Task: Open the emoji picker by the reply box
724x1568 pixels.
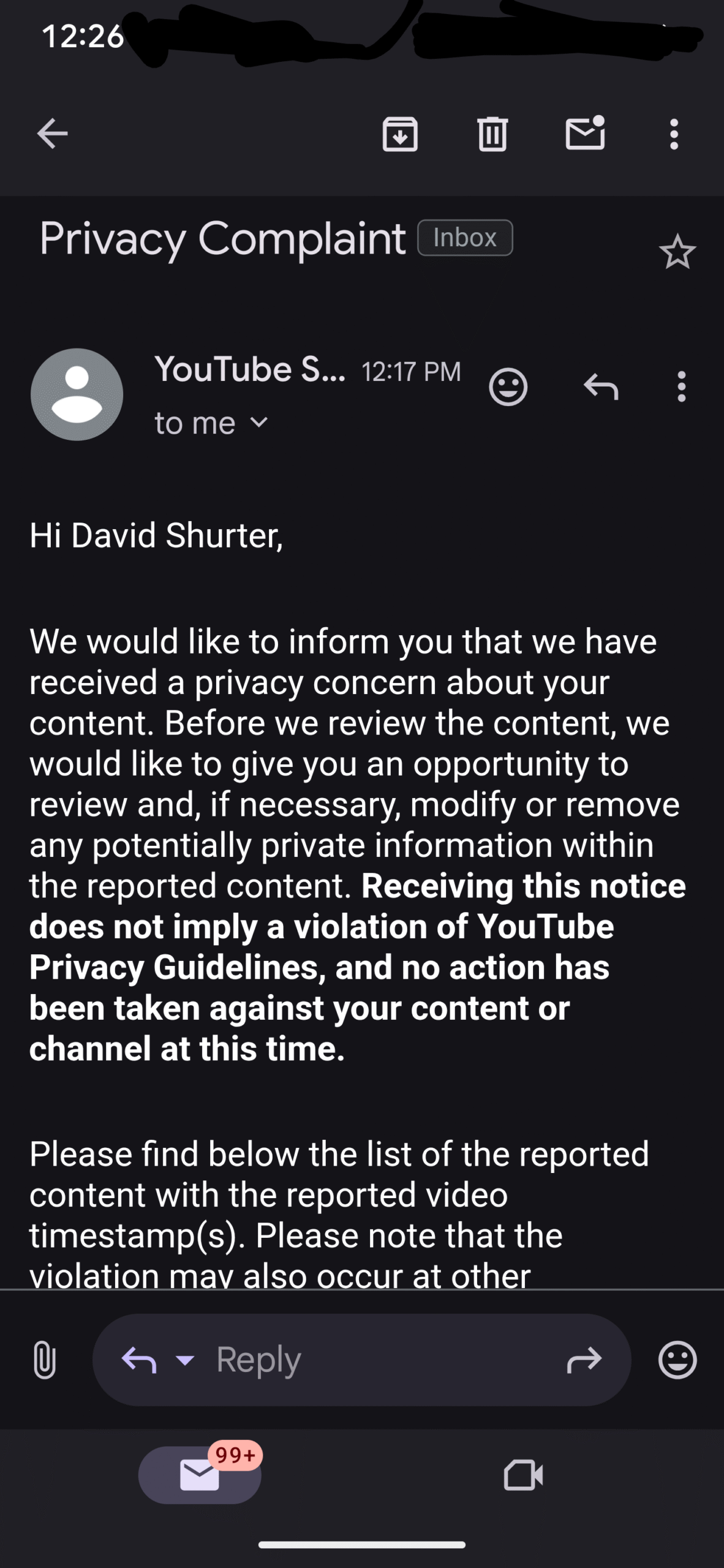Action: tap(677, 1360)
